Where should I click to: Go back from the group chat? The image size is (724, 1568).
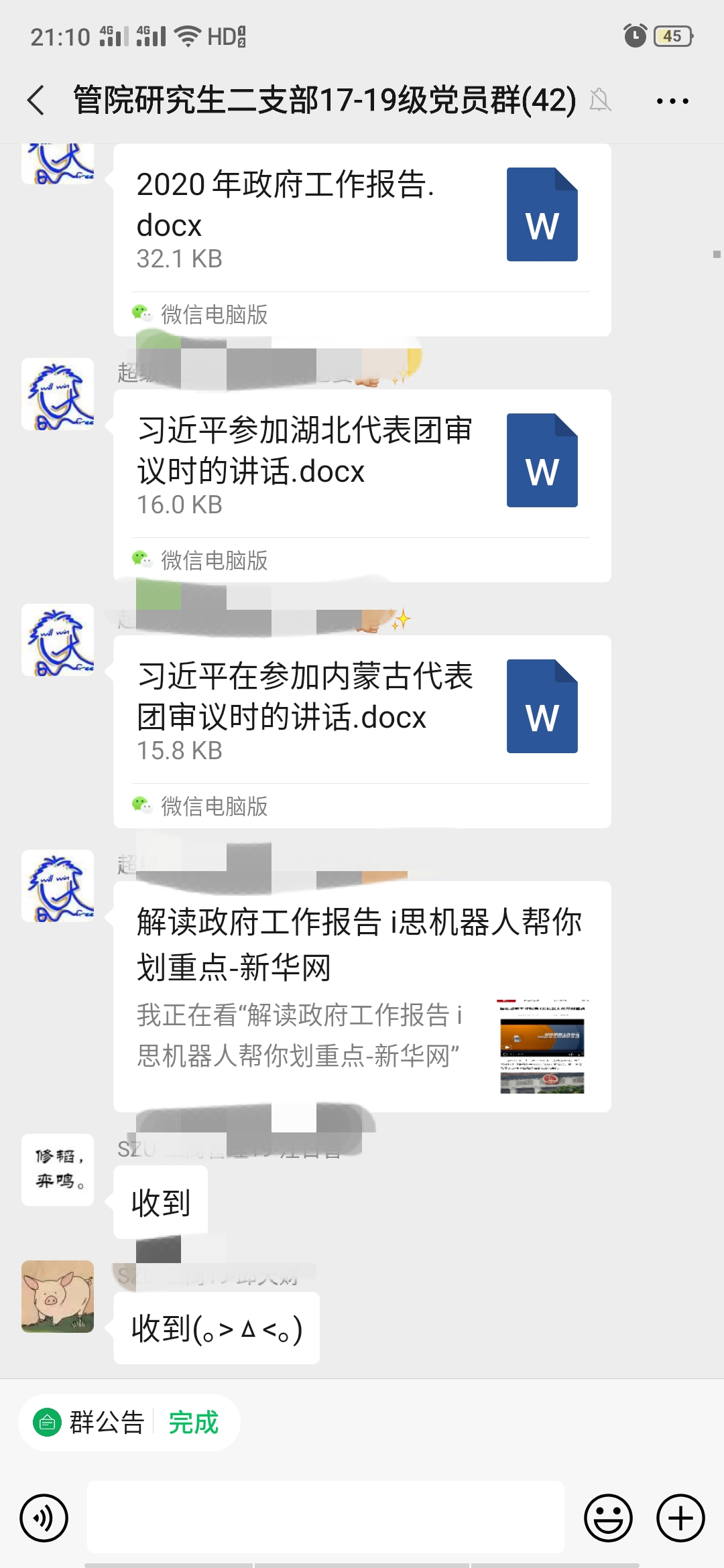[37, 101]
